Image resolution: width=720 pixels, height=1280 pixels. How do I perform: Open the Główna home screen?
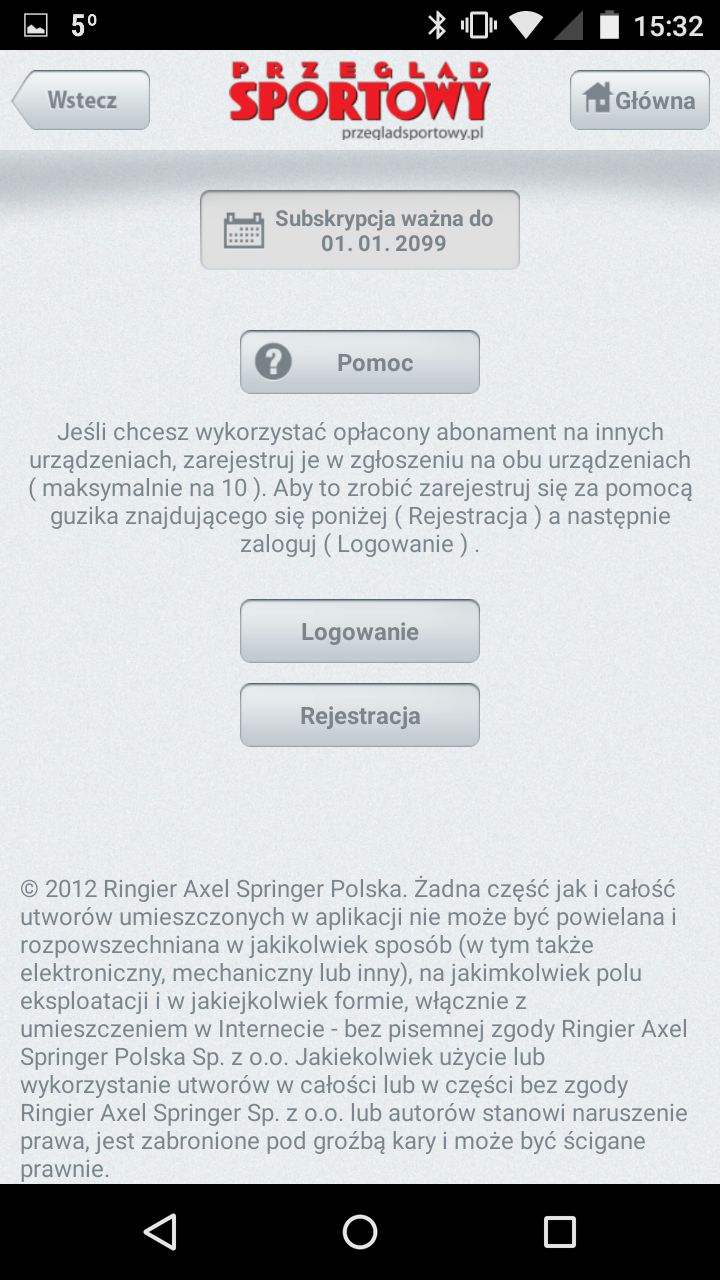click(640, 100)
